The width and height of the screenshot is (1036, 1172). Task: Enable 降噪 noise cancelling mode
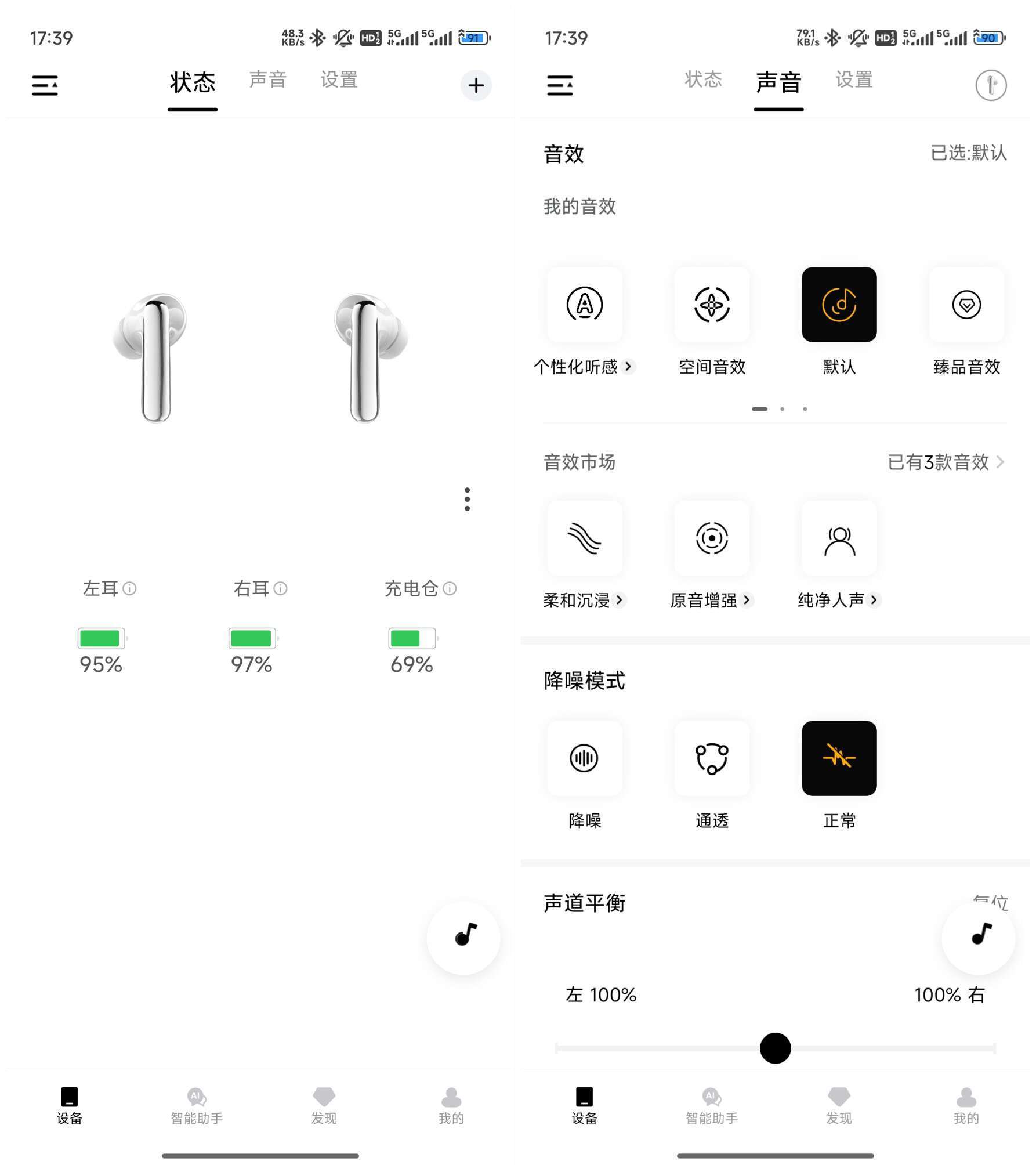(x=584, y=758)
